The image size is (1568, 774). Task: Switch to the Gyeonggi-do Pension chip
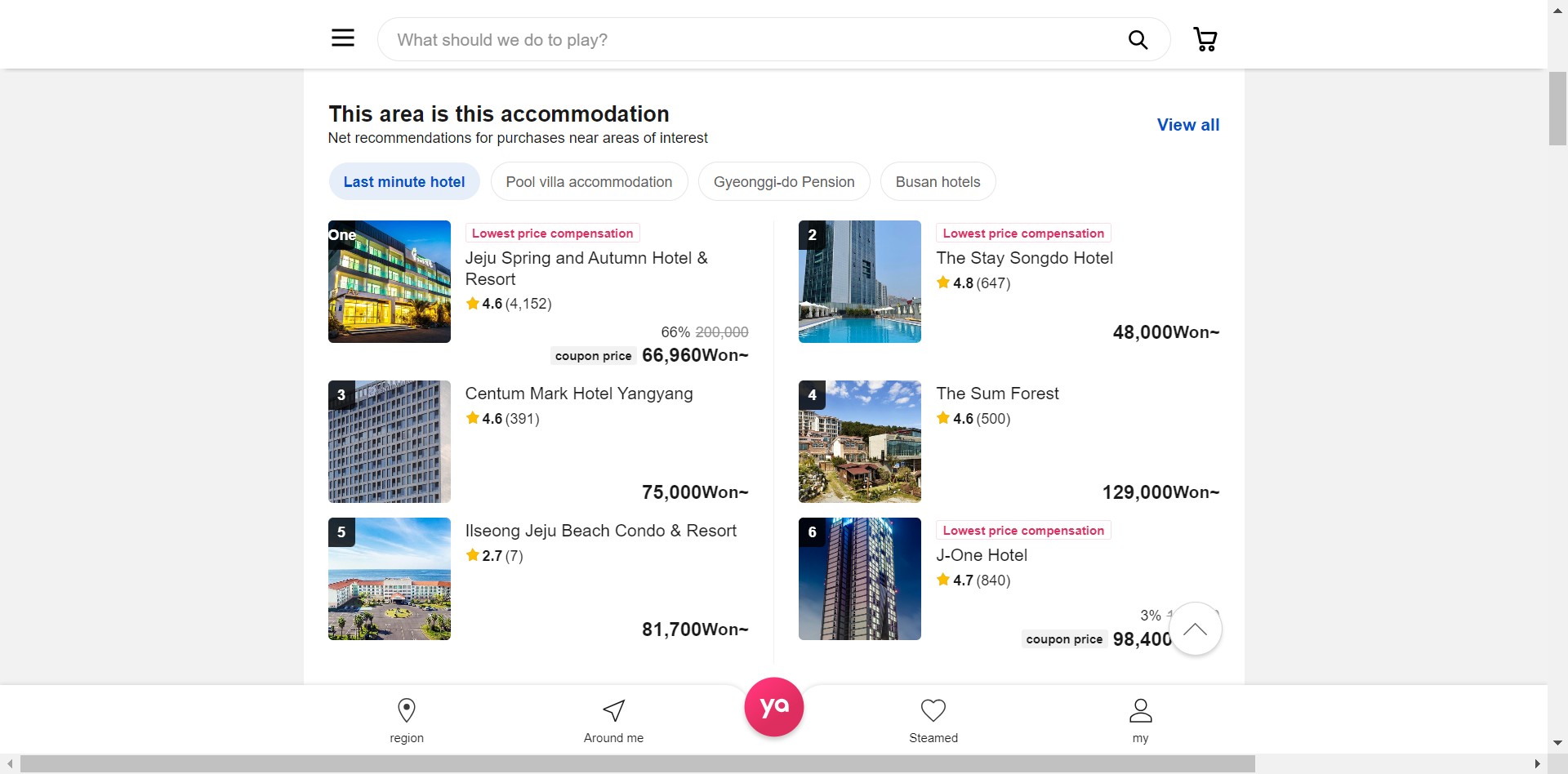[x=783, y=182]
